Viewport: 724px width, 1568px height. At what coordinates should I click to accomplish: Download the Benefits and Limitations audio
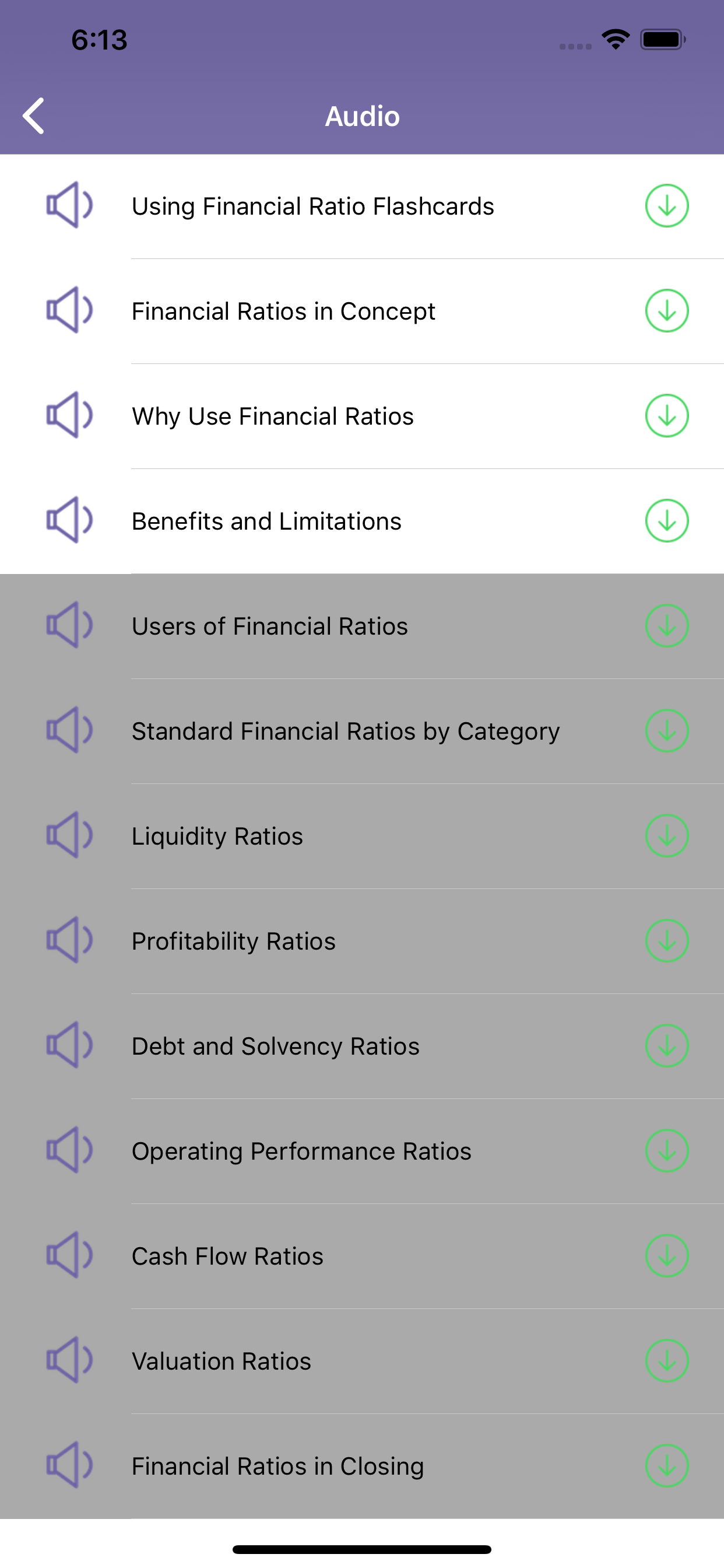tap(667, 520)
